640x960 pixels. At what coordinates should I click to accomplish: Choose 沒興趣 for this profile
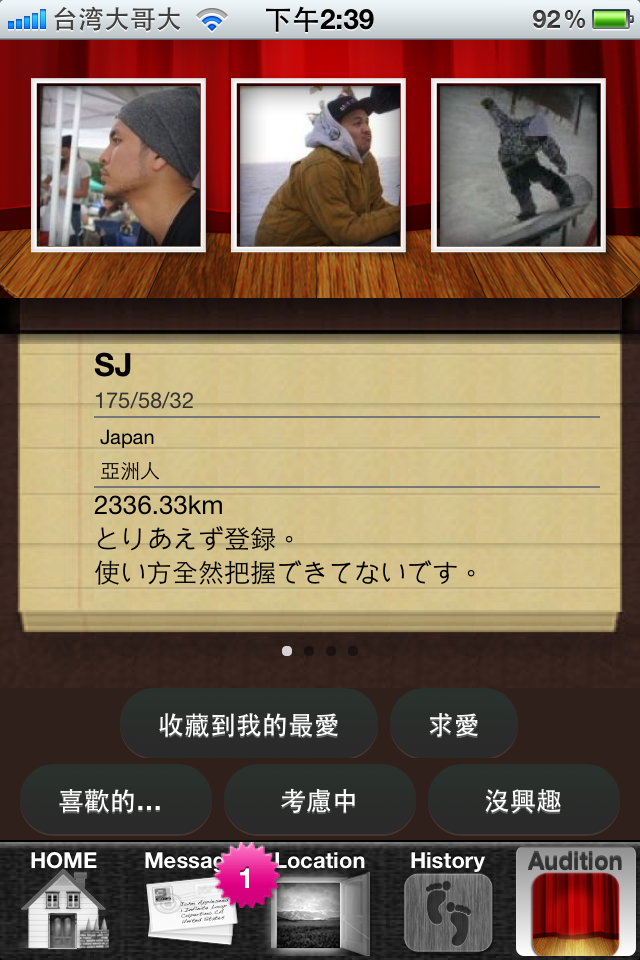523,800
